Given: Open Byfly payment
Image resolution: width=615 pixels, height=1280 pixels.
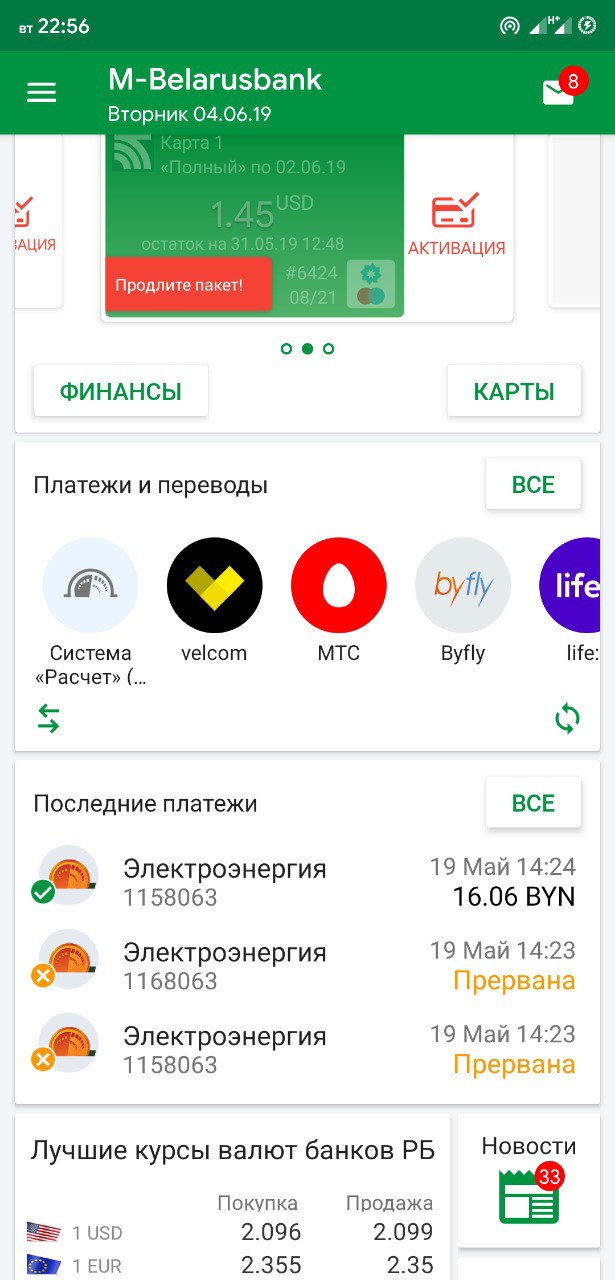Looking at the screenshot, I should coord(463,602).
